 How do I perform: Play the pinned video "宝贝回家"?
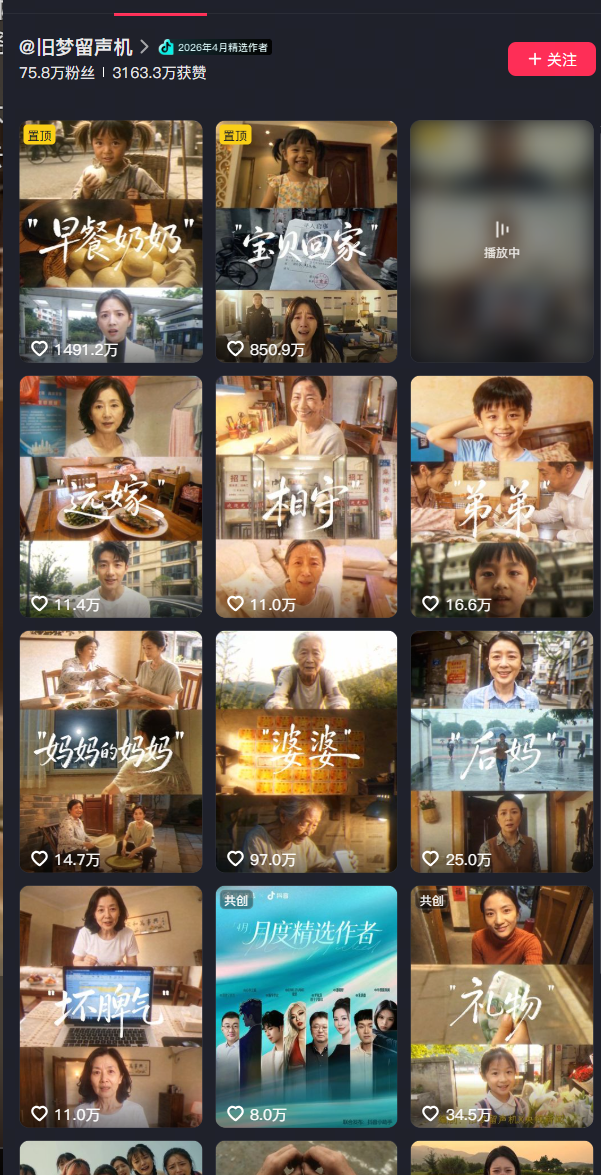coord(306,241)
